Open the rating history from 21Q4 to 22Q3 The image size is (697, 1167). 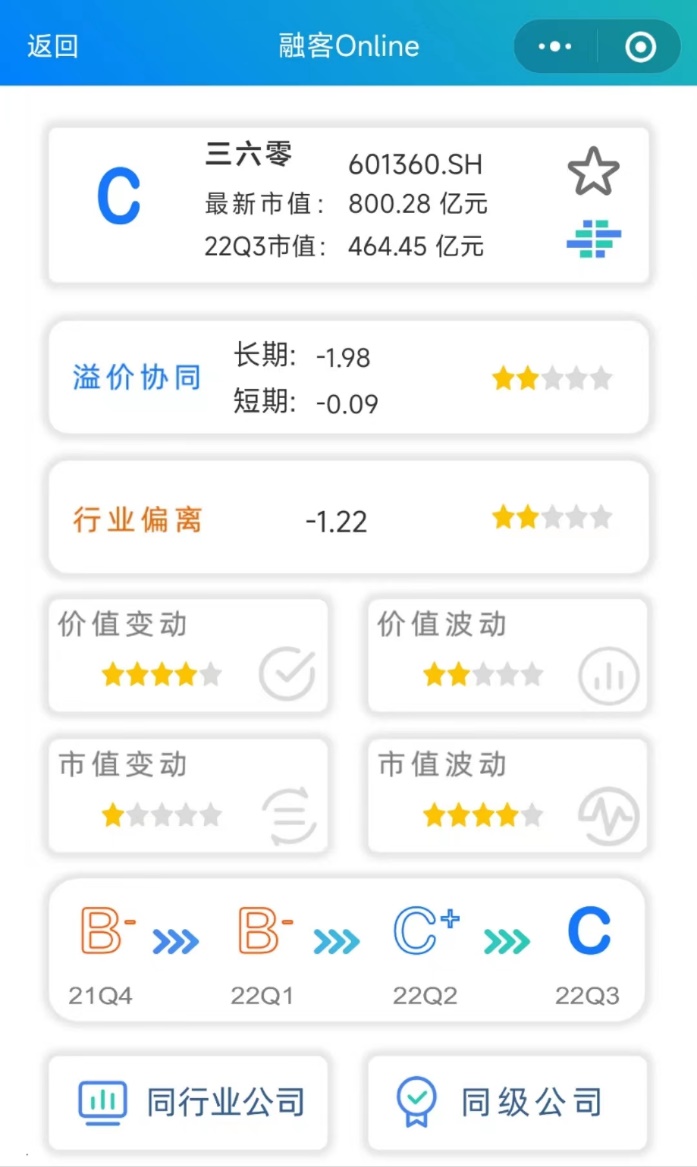point(346,950)
